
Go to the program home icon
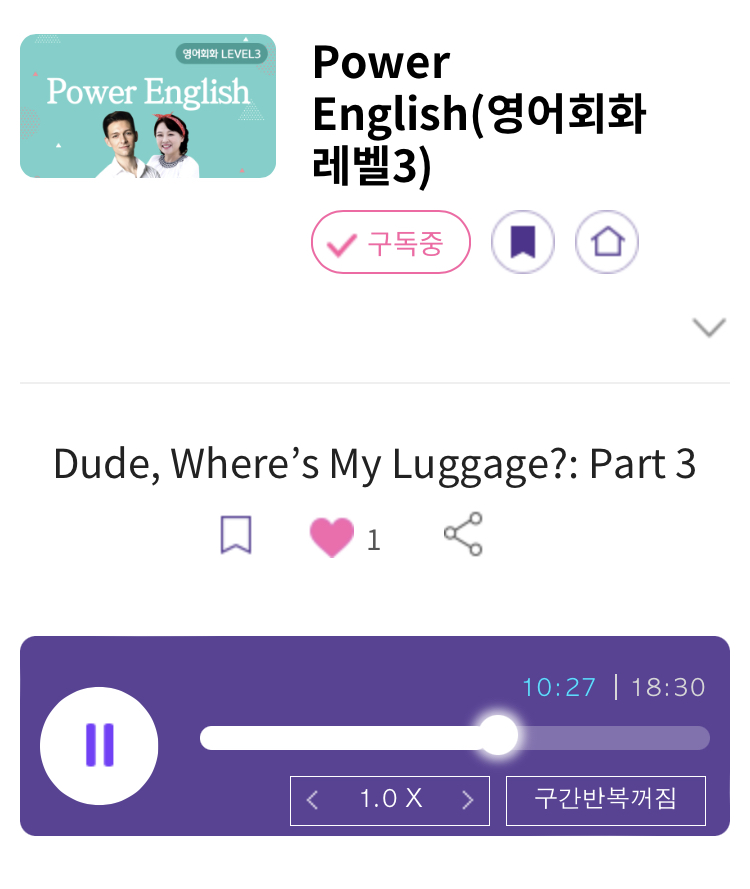pos(607,242)
